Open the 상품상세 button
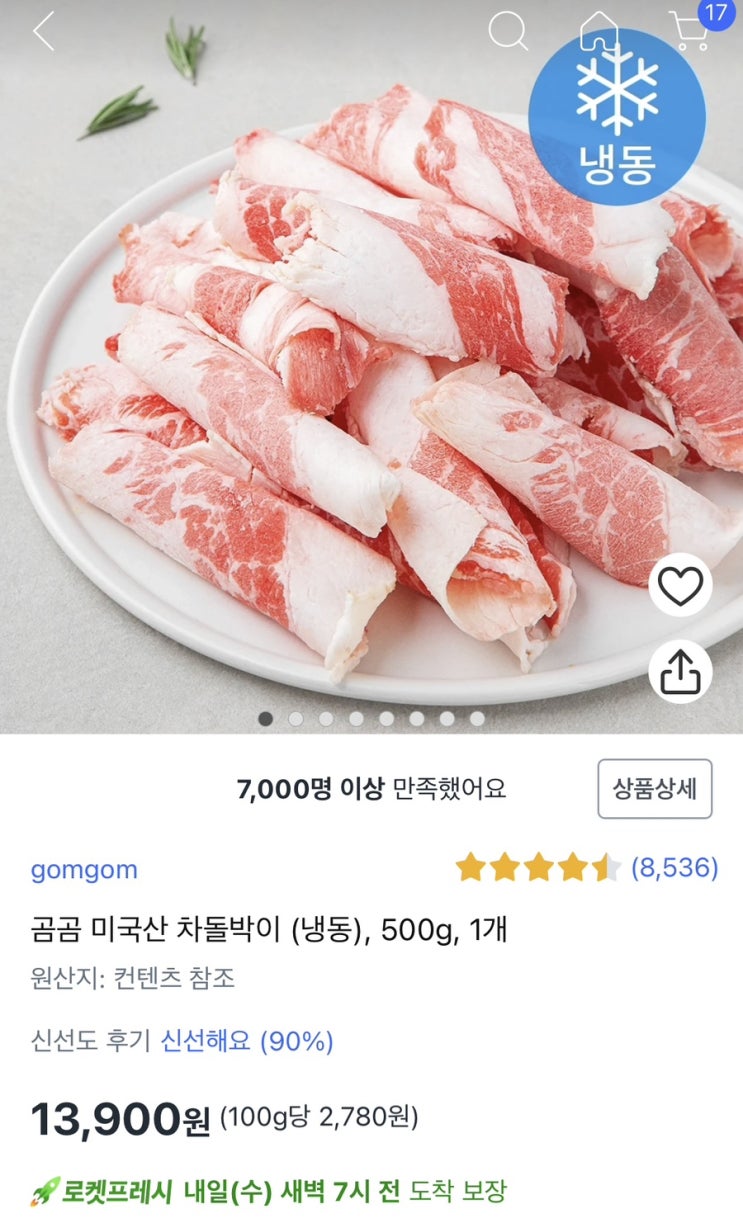743x1223 pixels. point(655,788)
